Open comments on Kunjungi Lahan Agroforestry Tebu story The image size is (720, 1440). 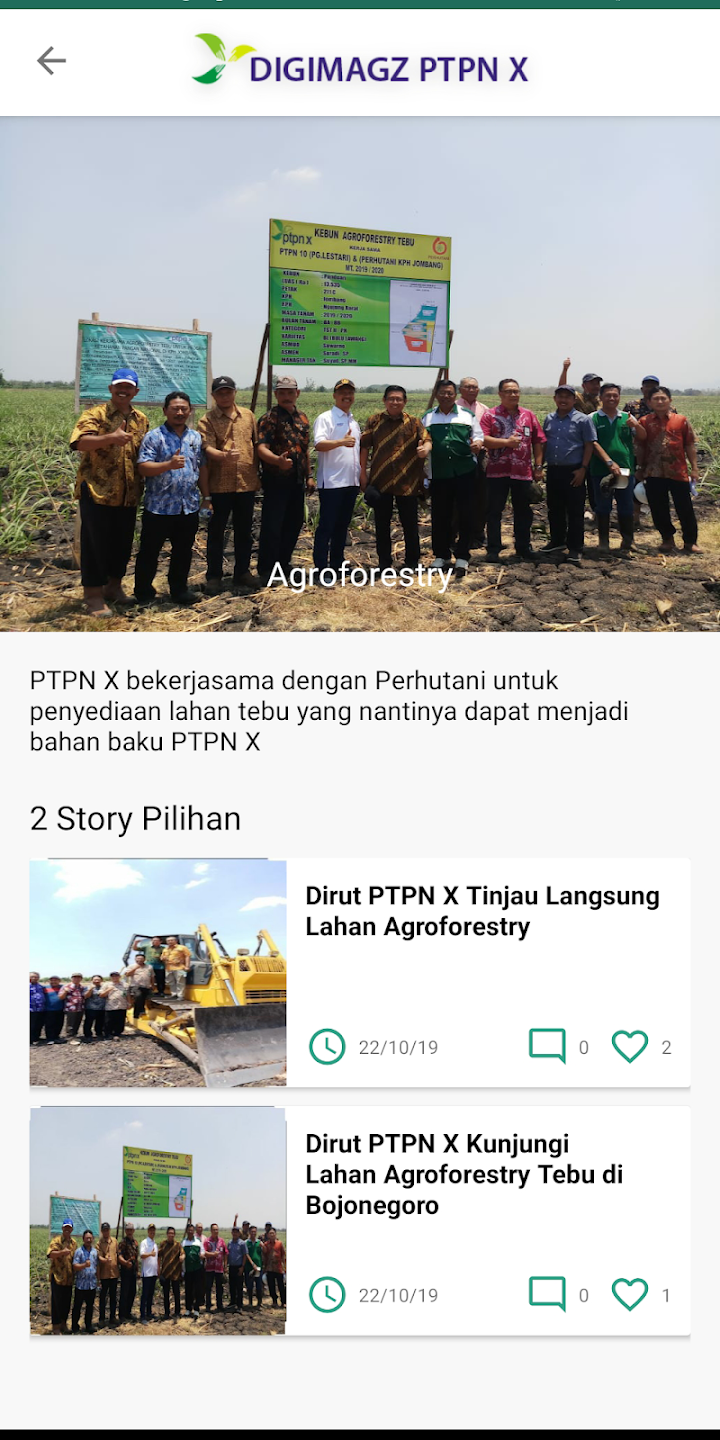click(547, 1295)
